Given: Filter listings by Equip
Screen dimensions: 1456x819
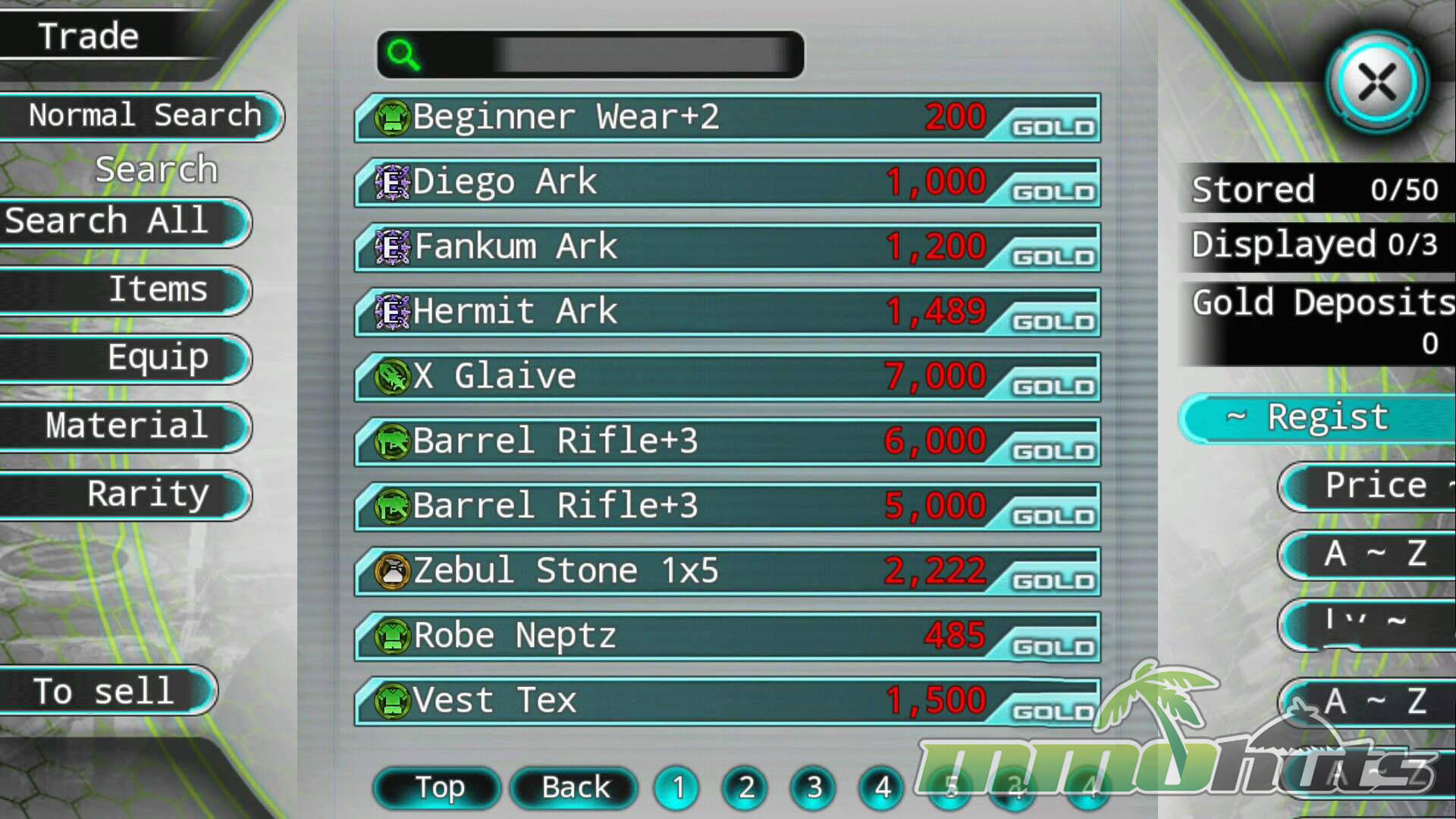Looking at the screenshot, I should click(x=125, y=358).
